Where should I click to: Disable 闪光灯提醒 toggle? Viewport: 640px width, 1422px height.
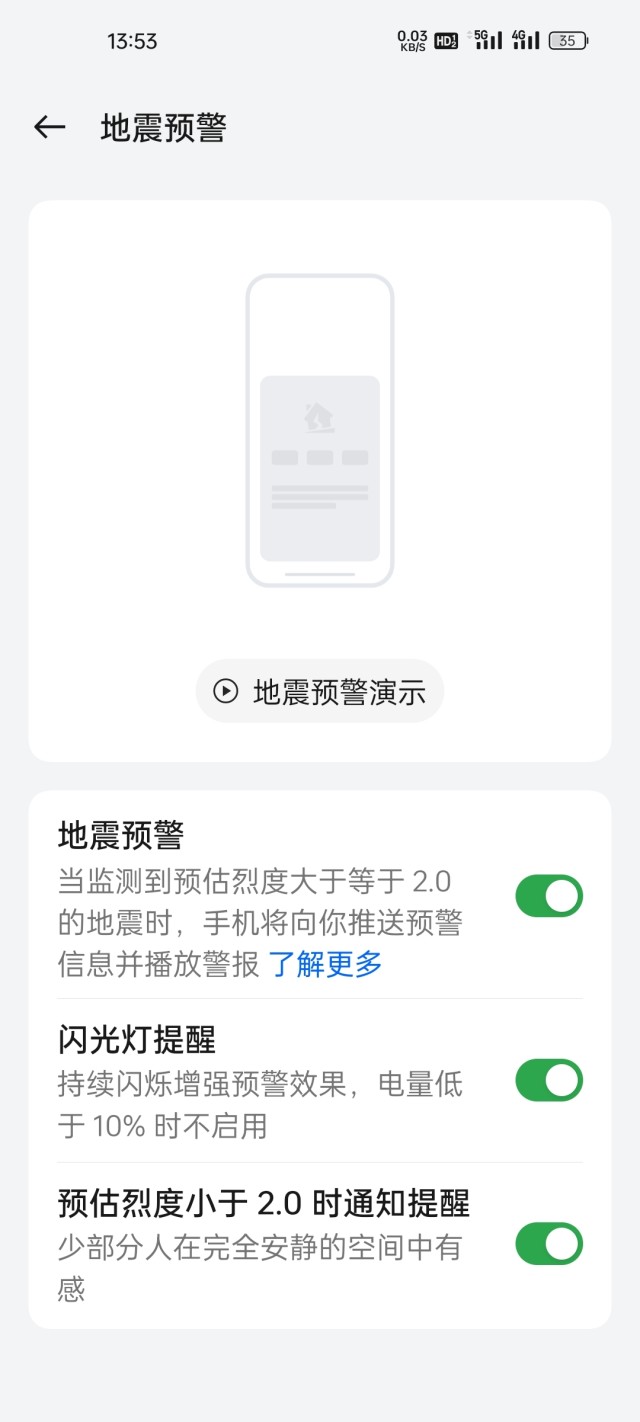tap(548, 1080)
